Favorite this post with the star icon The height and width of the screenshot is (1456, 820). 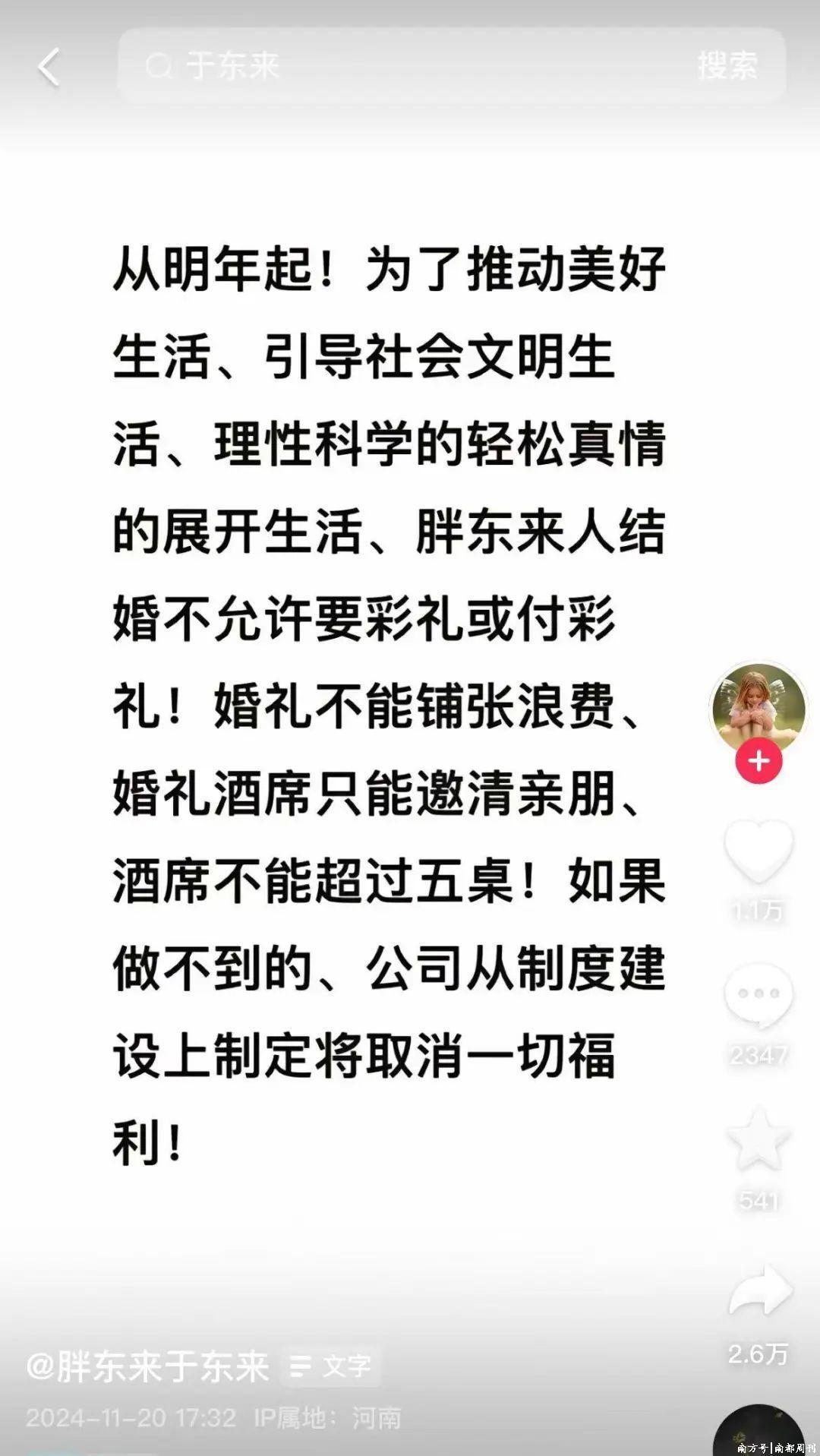(x=758, y=1139)
